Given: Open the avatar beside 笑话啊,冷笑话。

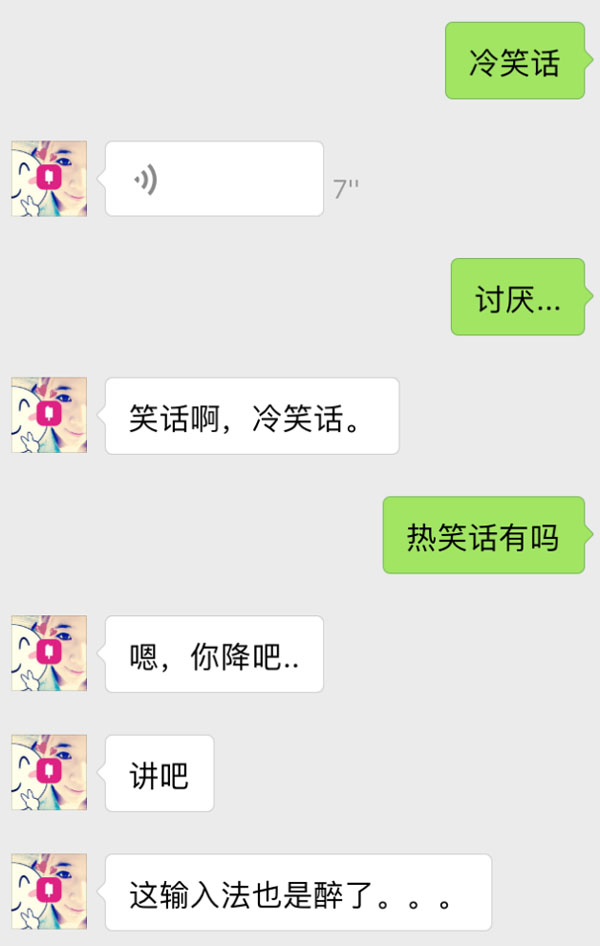Looking at the screenshot, I should [49, 415].
